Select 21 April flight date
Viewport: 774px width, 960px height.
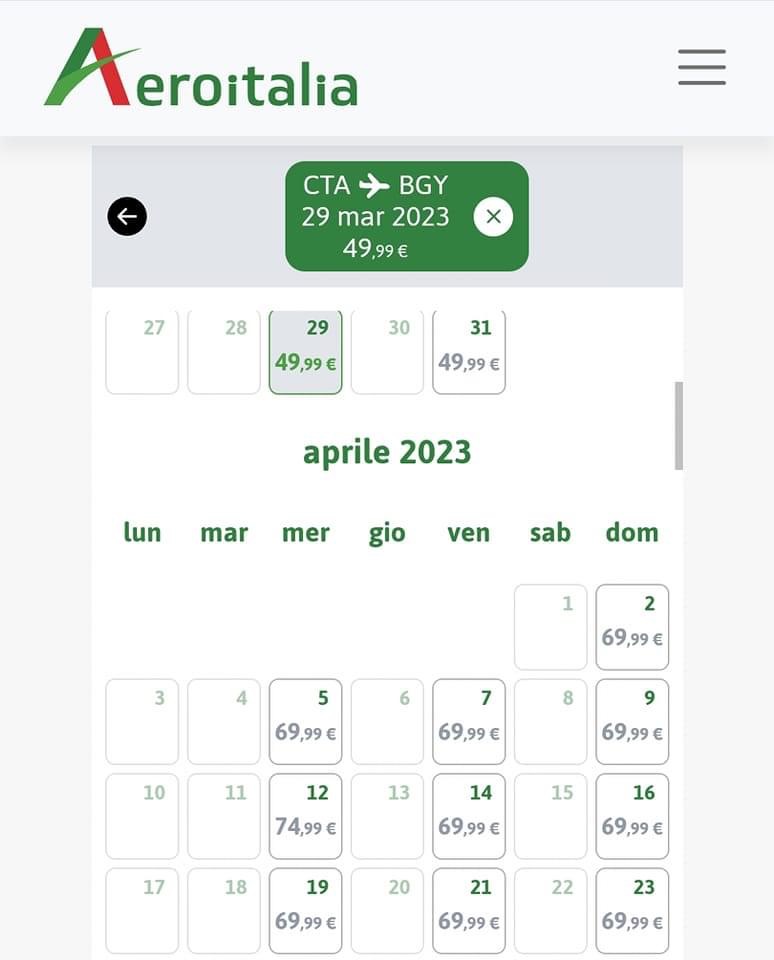coord(469,910)
